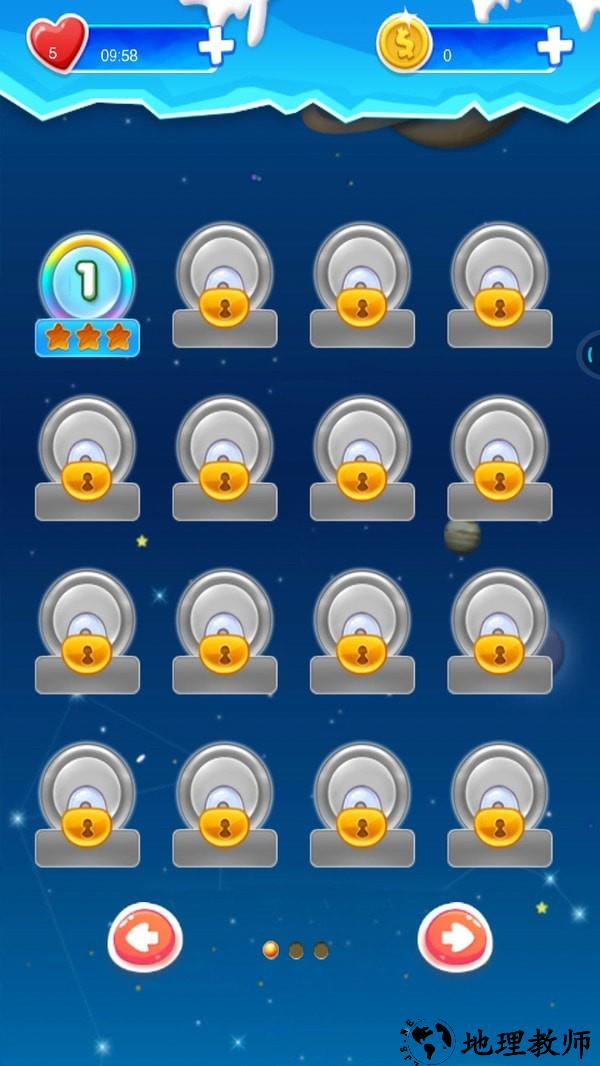Go to the next level page
The height and width of the screenshot is (1066, 600).
[455, 938]
